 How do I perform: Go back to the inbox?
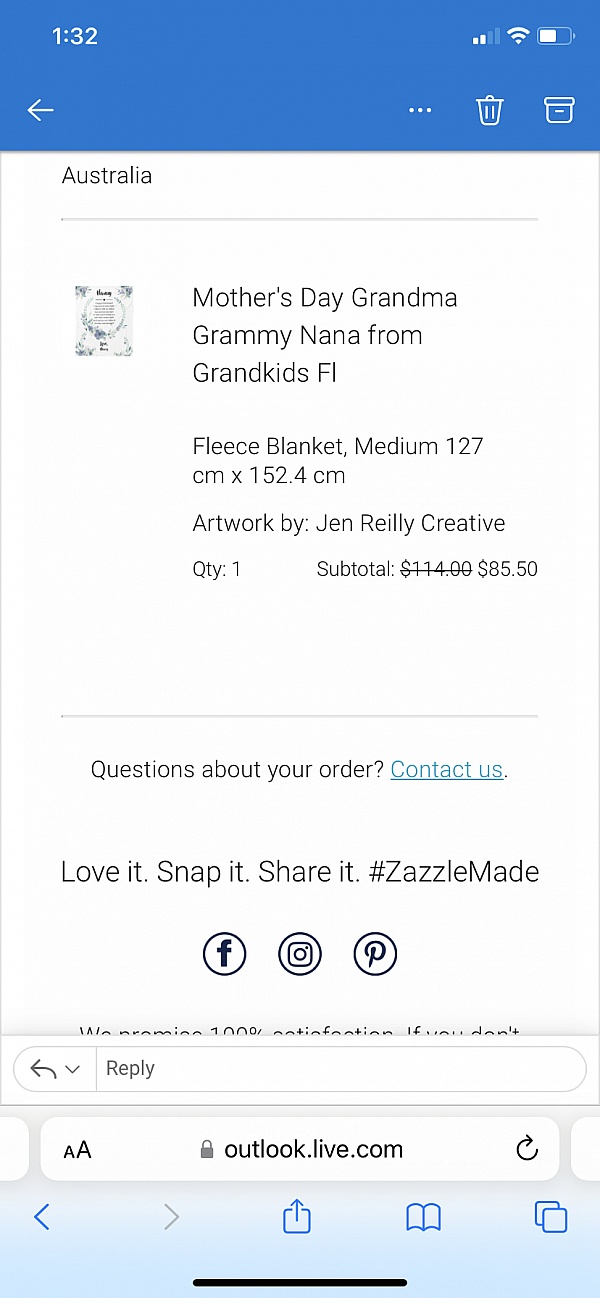pos(40,110)
